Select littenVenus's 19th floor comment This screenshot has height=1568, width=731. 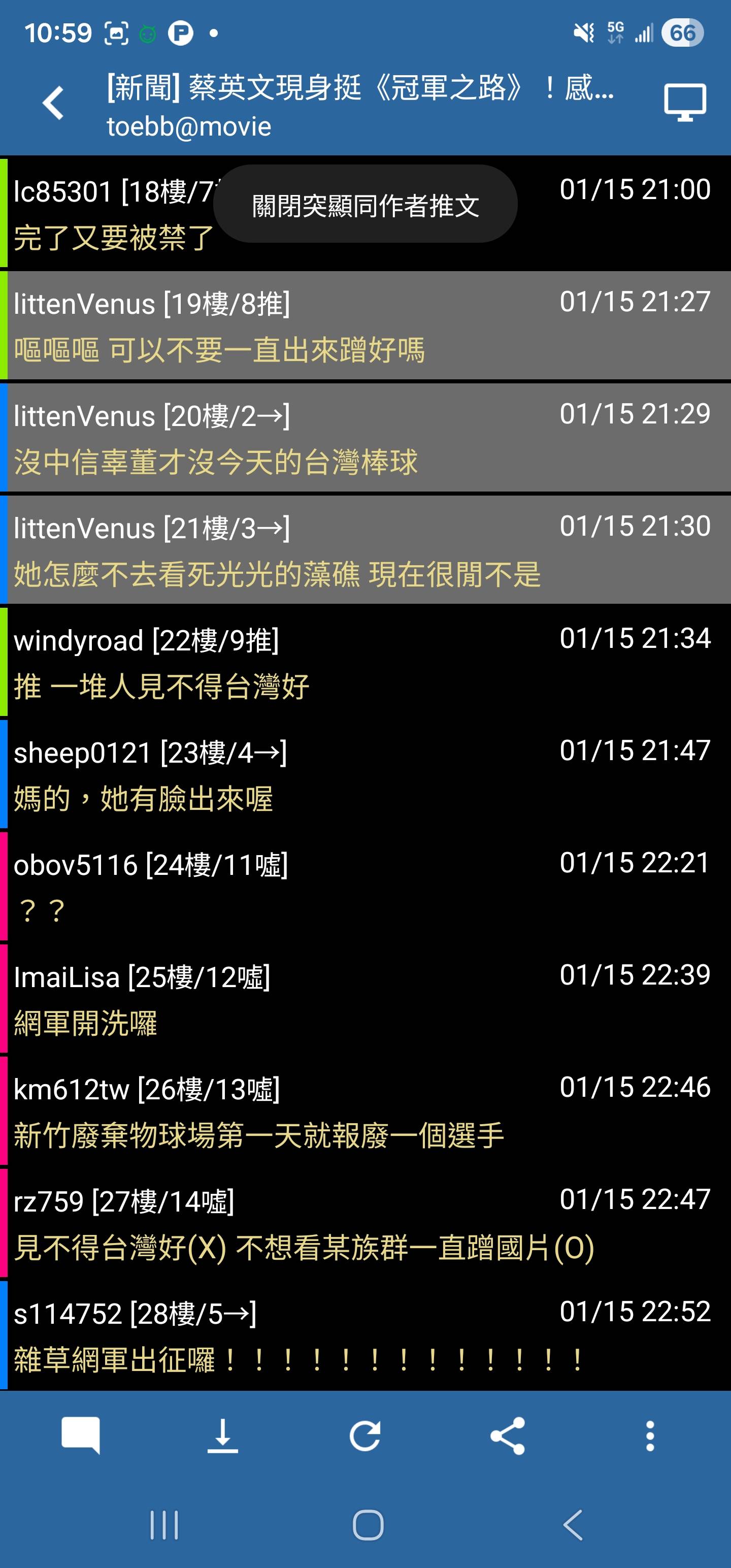365,326
